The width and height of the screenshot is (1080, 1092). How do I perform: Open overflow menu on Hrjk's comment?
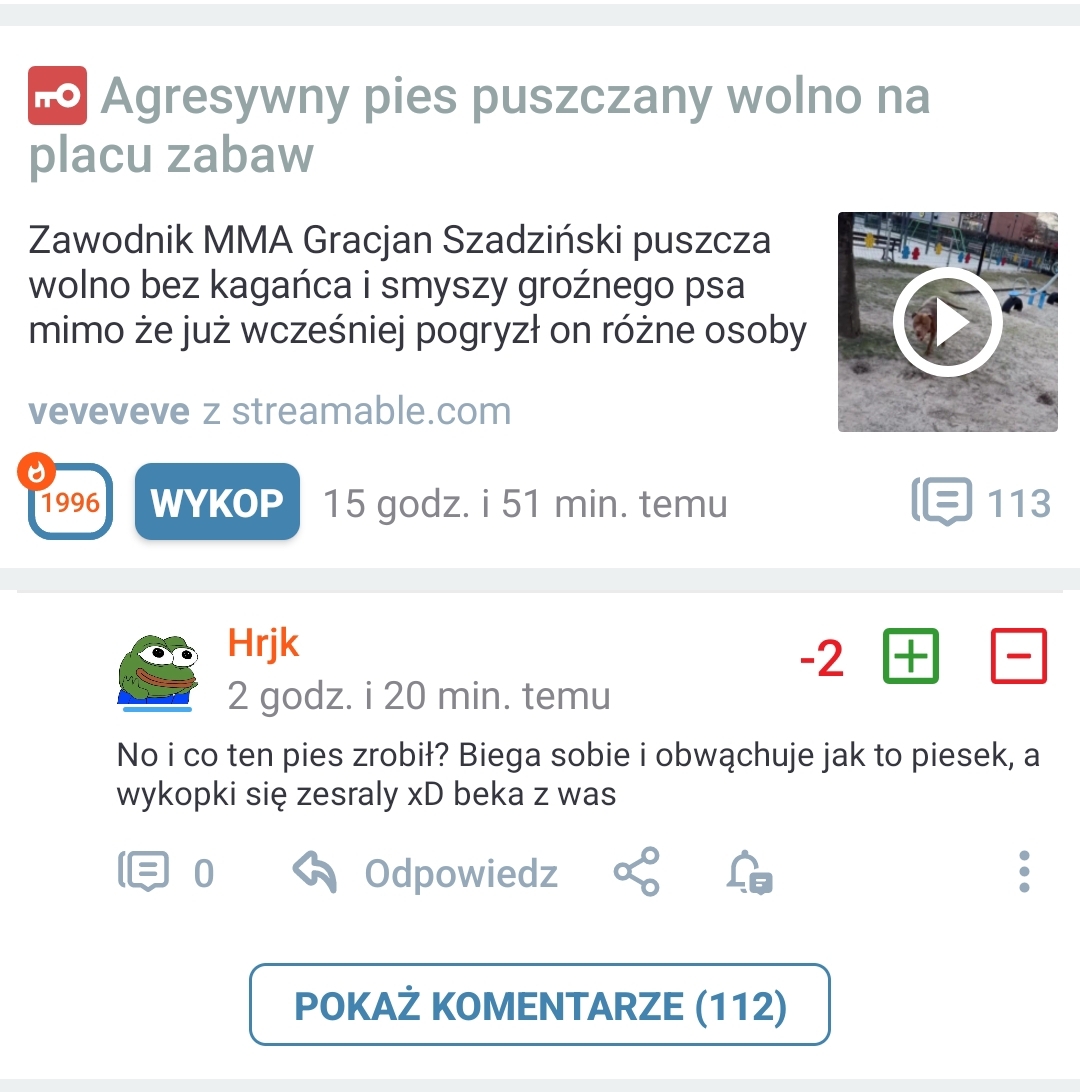[x=1023, y=872]
